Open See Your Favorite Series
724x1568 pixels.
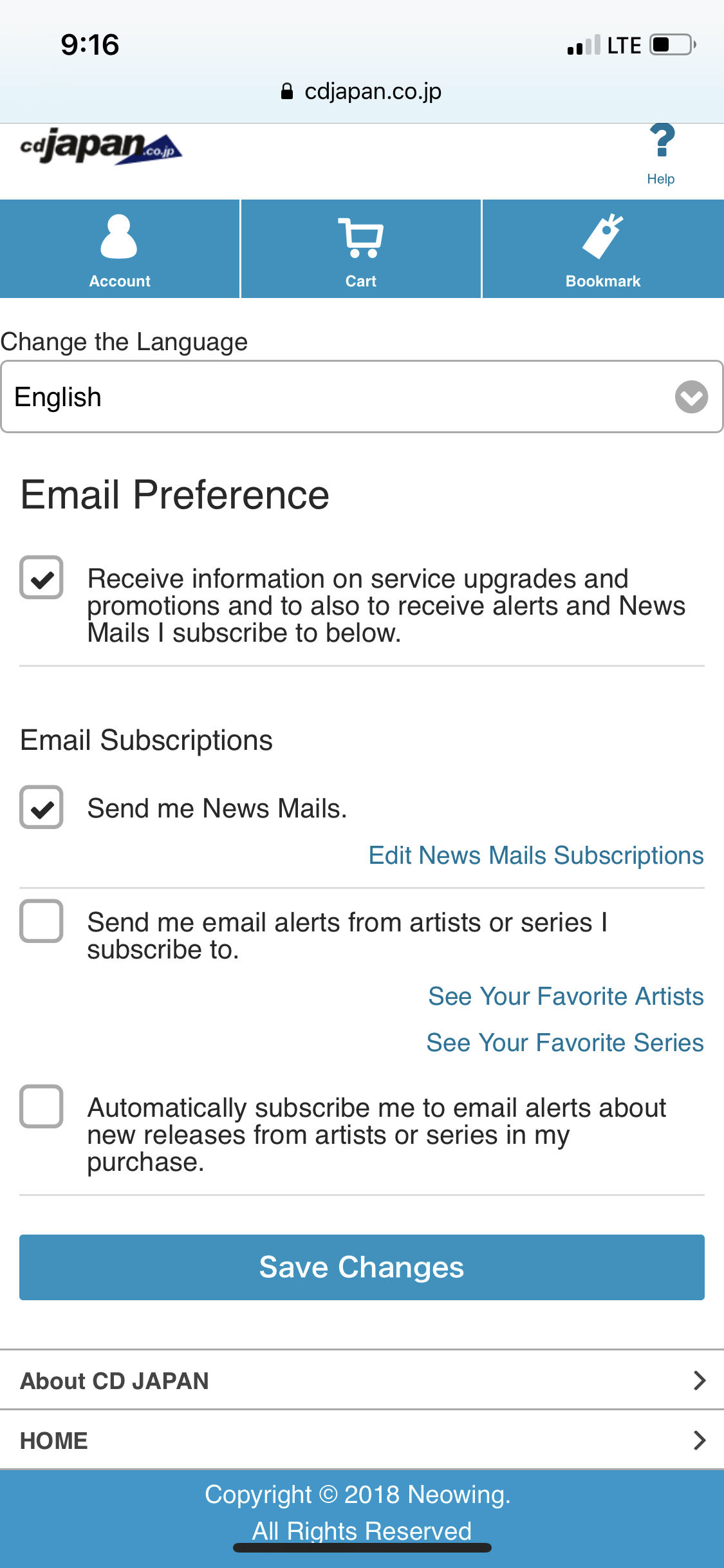pos(565,1043)
